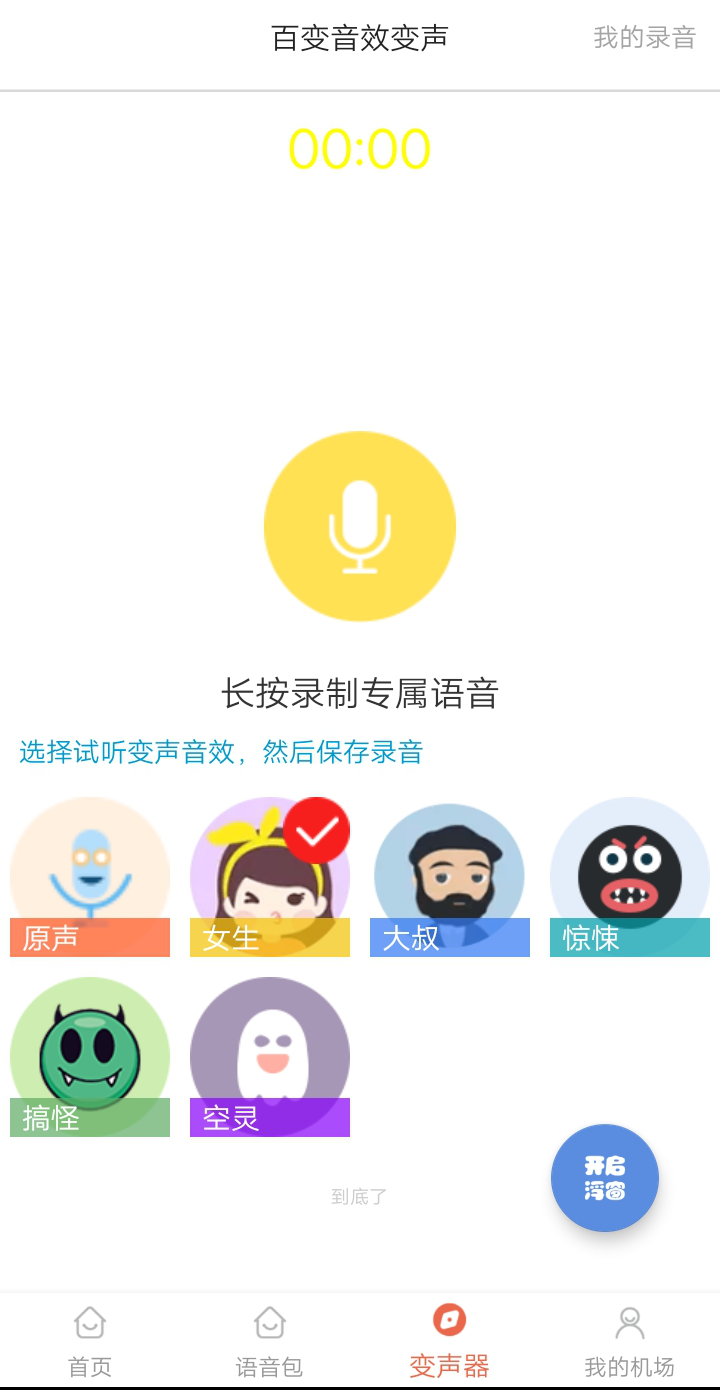Open the 语音包 tab
This screenshot has width=720, height=1390.
point(270,1342)
